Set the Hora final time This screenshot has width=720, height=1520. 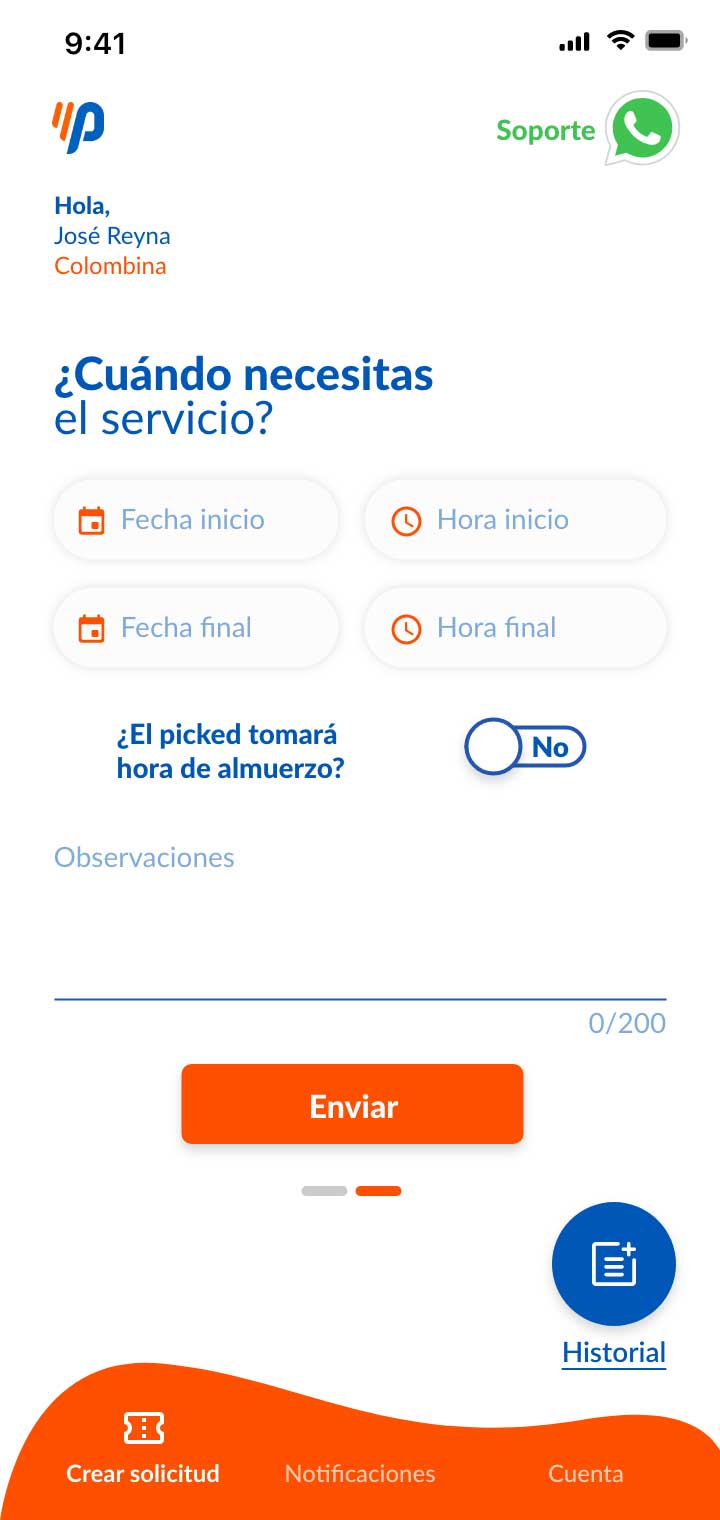tap(514, 628)
